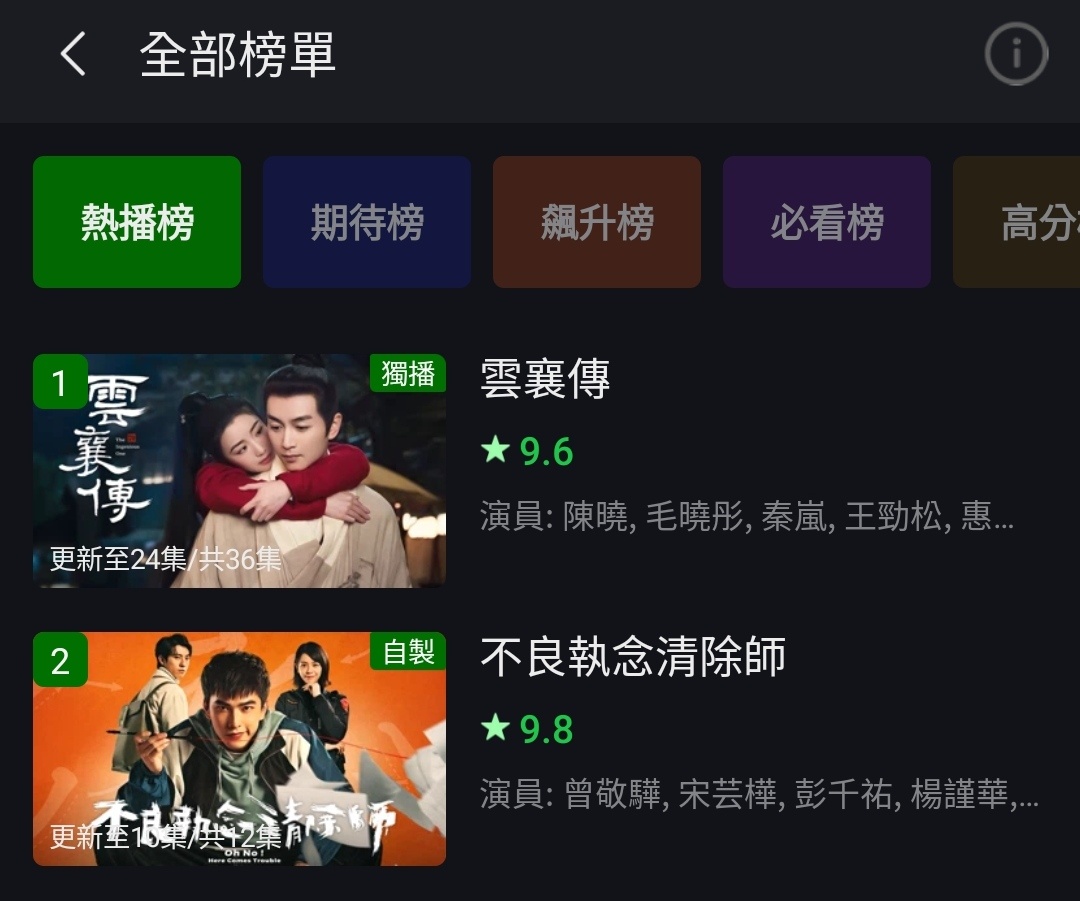Switch to the 飆升榜 tab
This screenshot has height=901, width=1080.
597,222
